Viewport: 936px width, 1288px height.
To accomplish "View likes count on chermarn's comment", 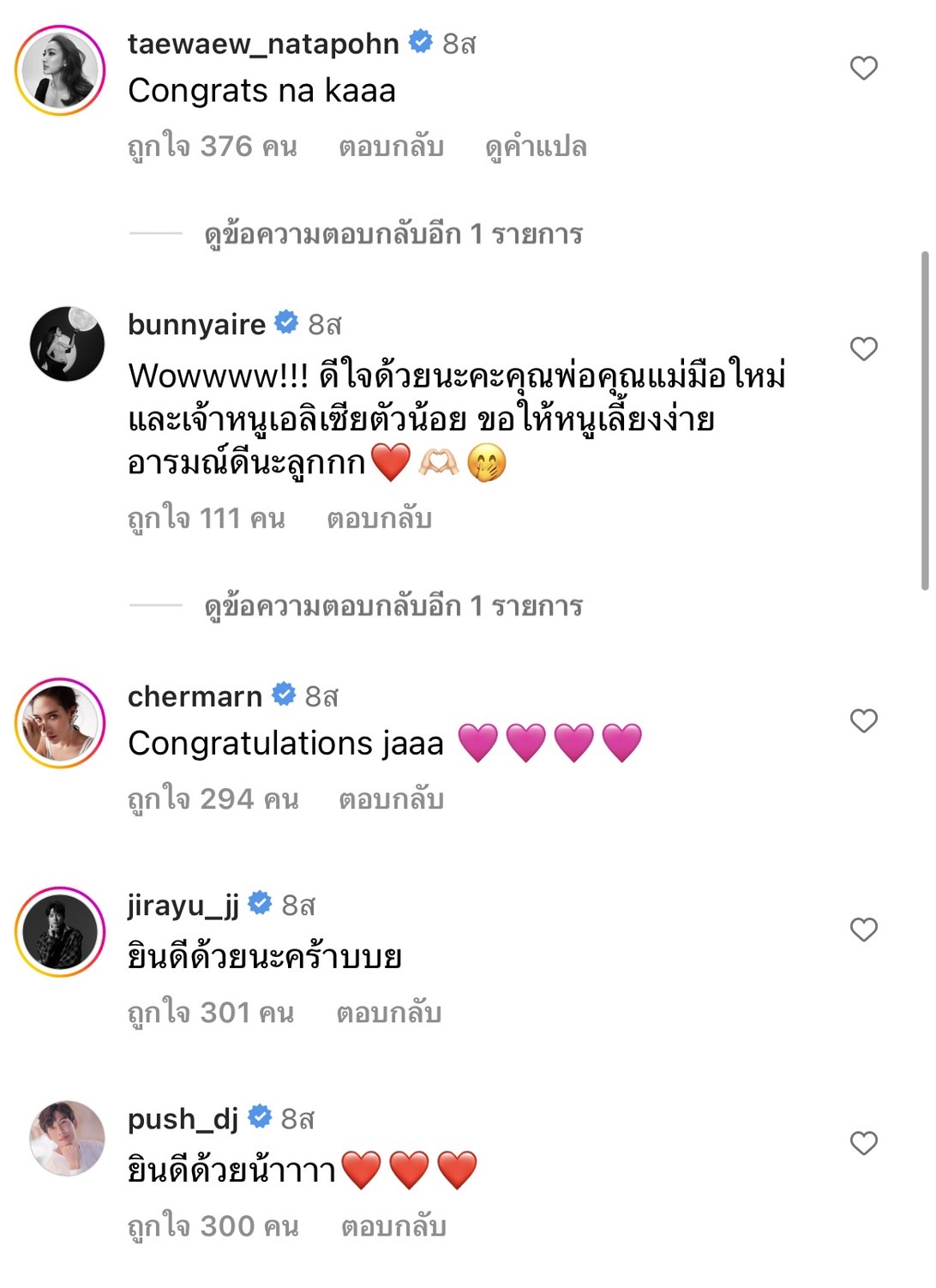I will (213, 799).
